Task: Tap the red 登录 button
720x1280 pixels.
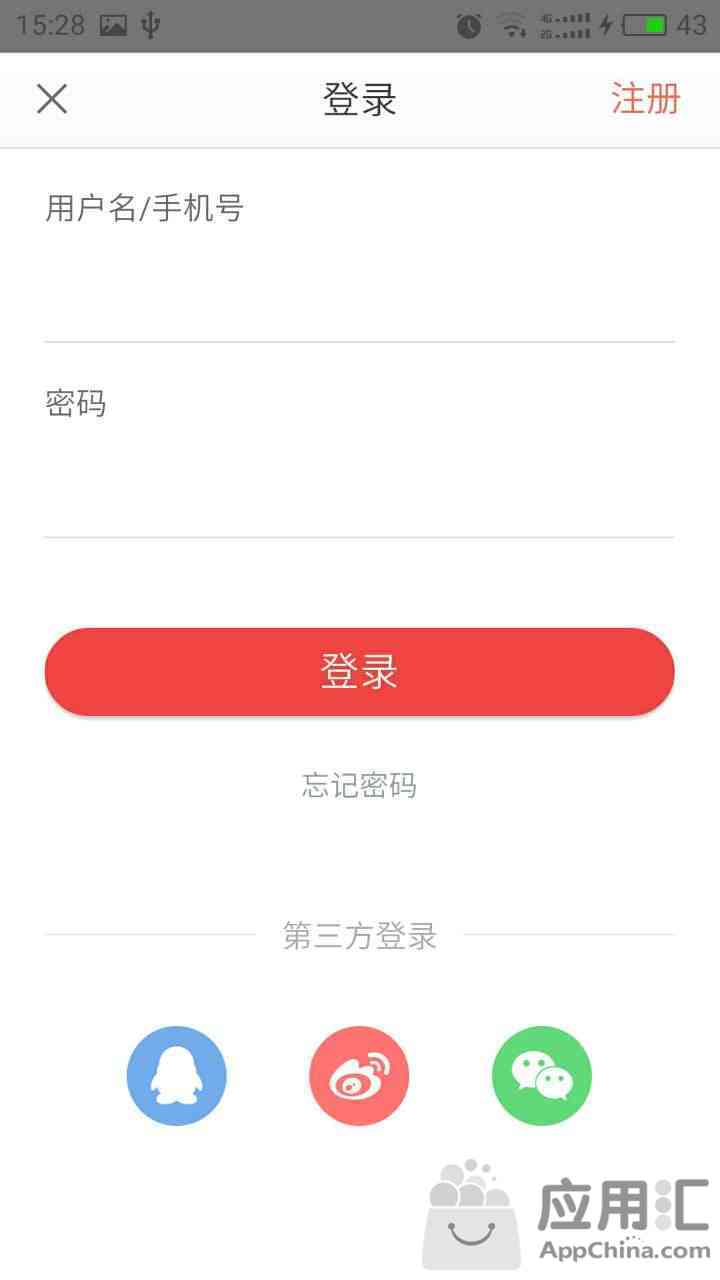Action: (x=359, y=672)
